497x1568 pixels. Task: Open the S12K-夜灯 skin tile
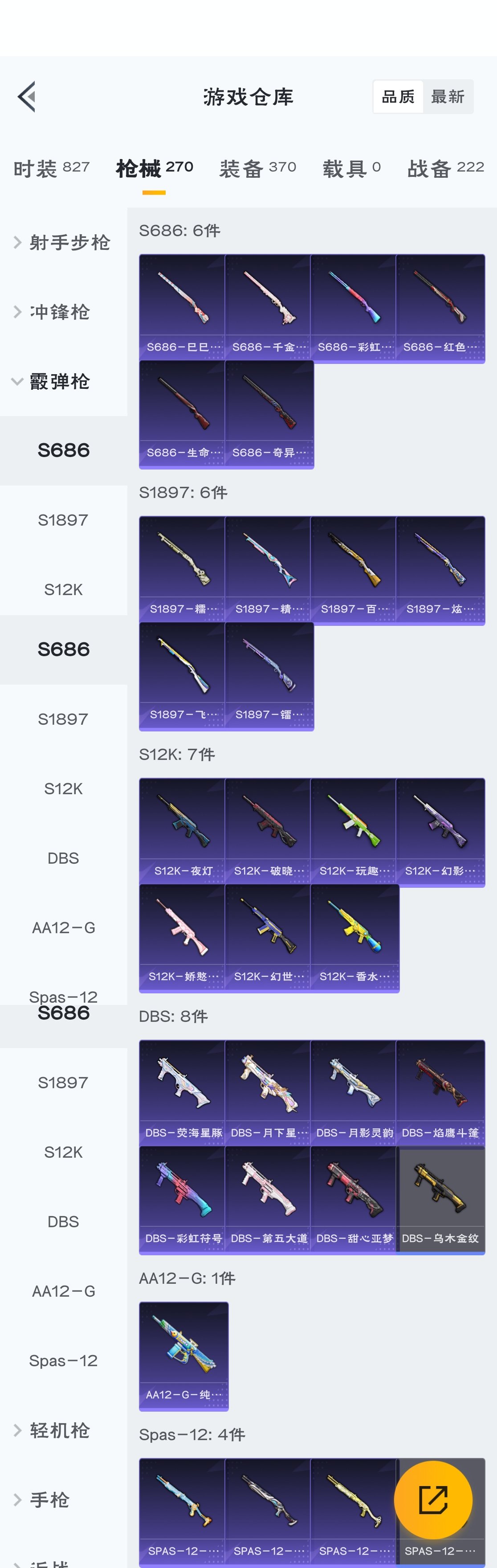[x=182, y=830]
